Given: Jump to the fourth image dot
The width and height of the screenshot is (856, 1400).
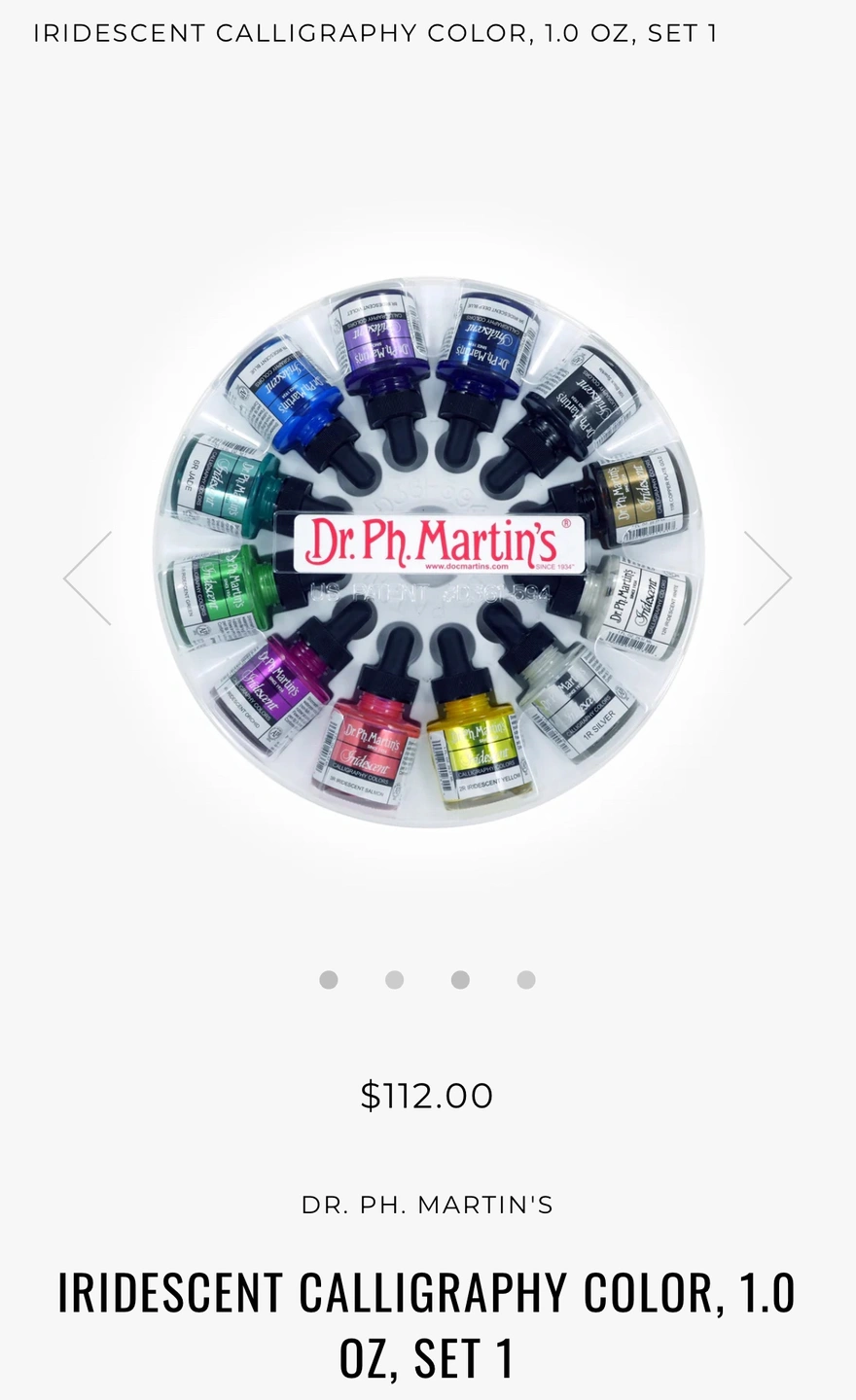Looking at the screenshot, I should pyautogui.click(x=526, y=979).
